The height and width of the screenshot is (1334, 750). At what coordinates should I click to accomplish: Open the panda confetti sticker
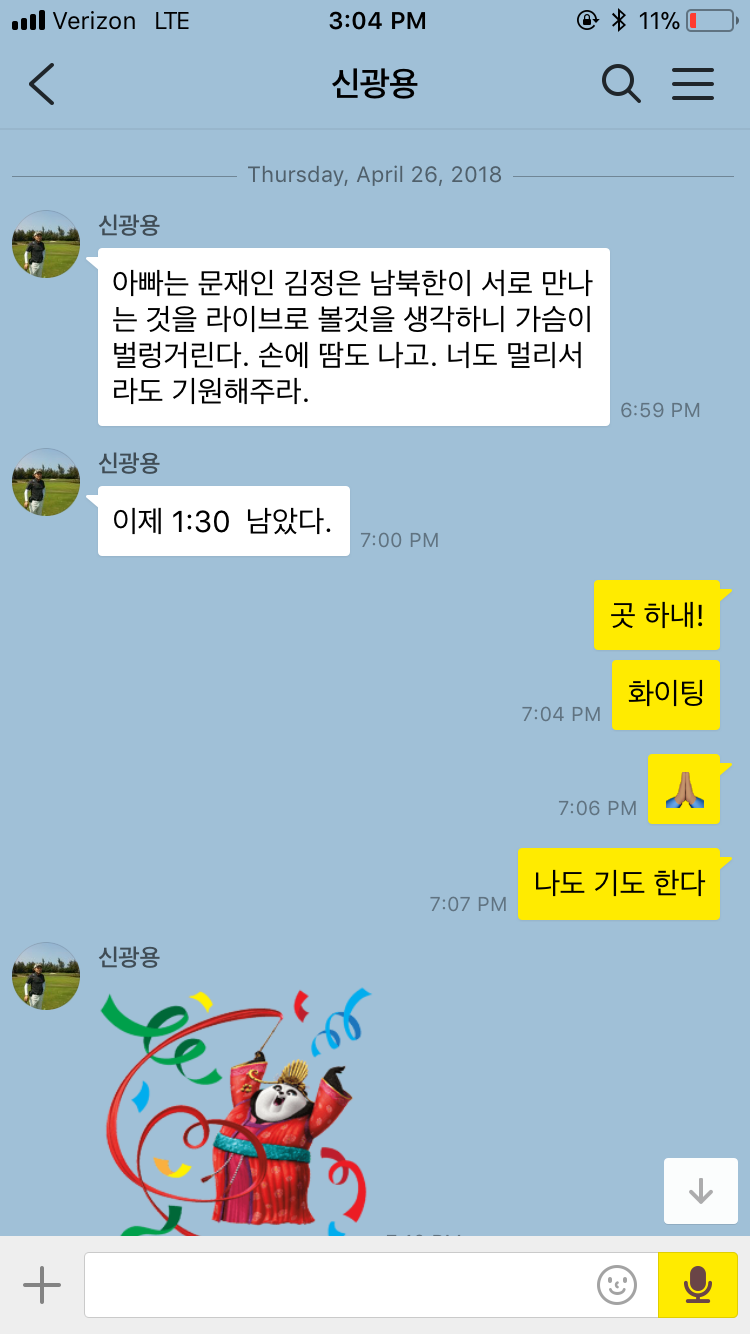pos(240,1112)
